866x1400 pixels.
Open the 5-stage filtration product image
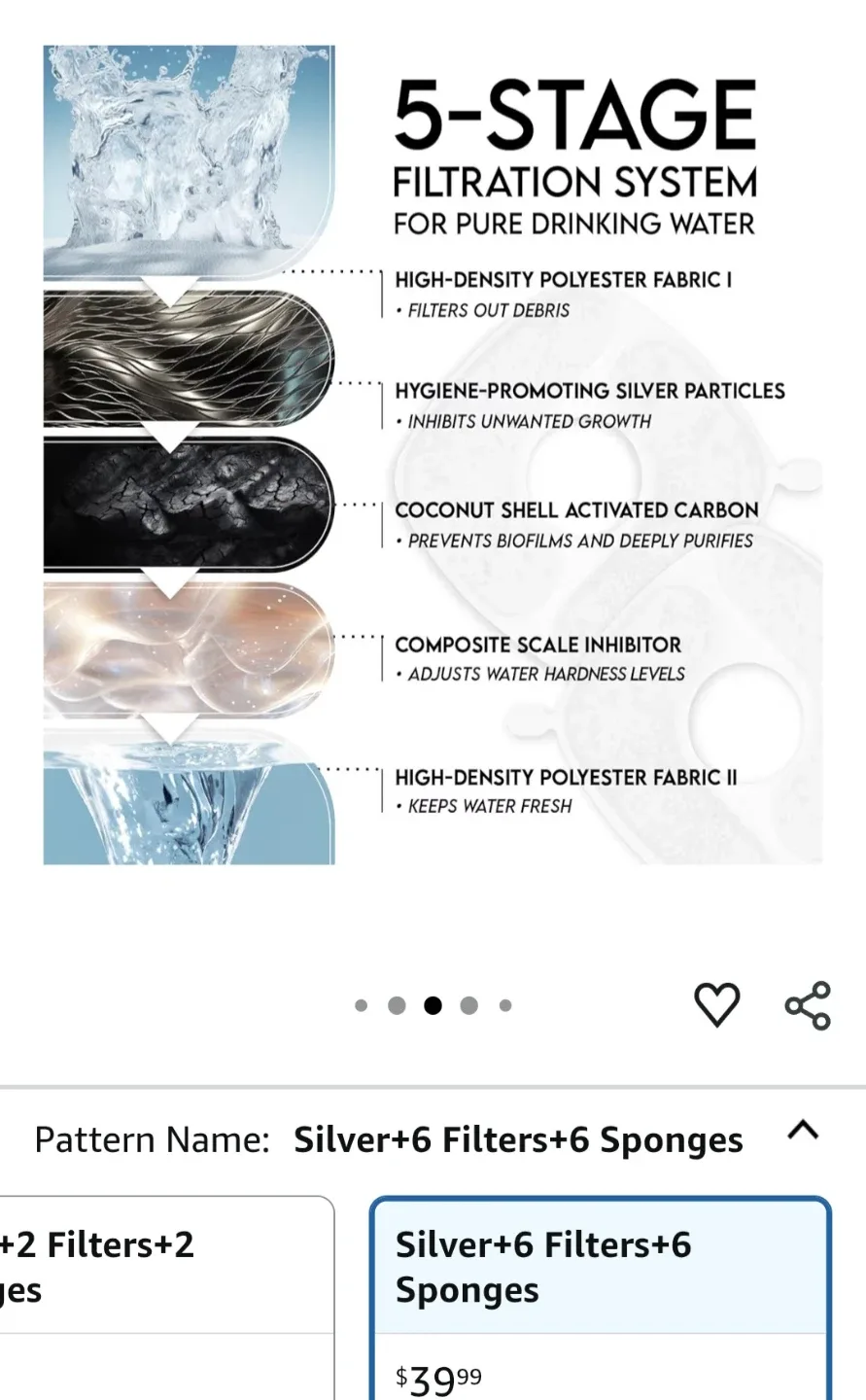pyautogui.click(x=433, y=454)
